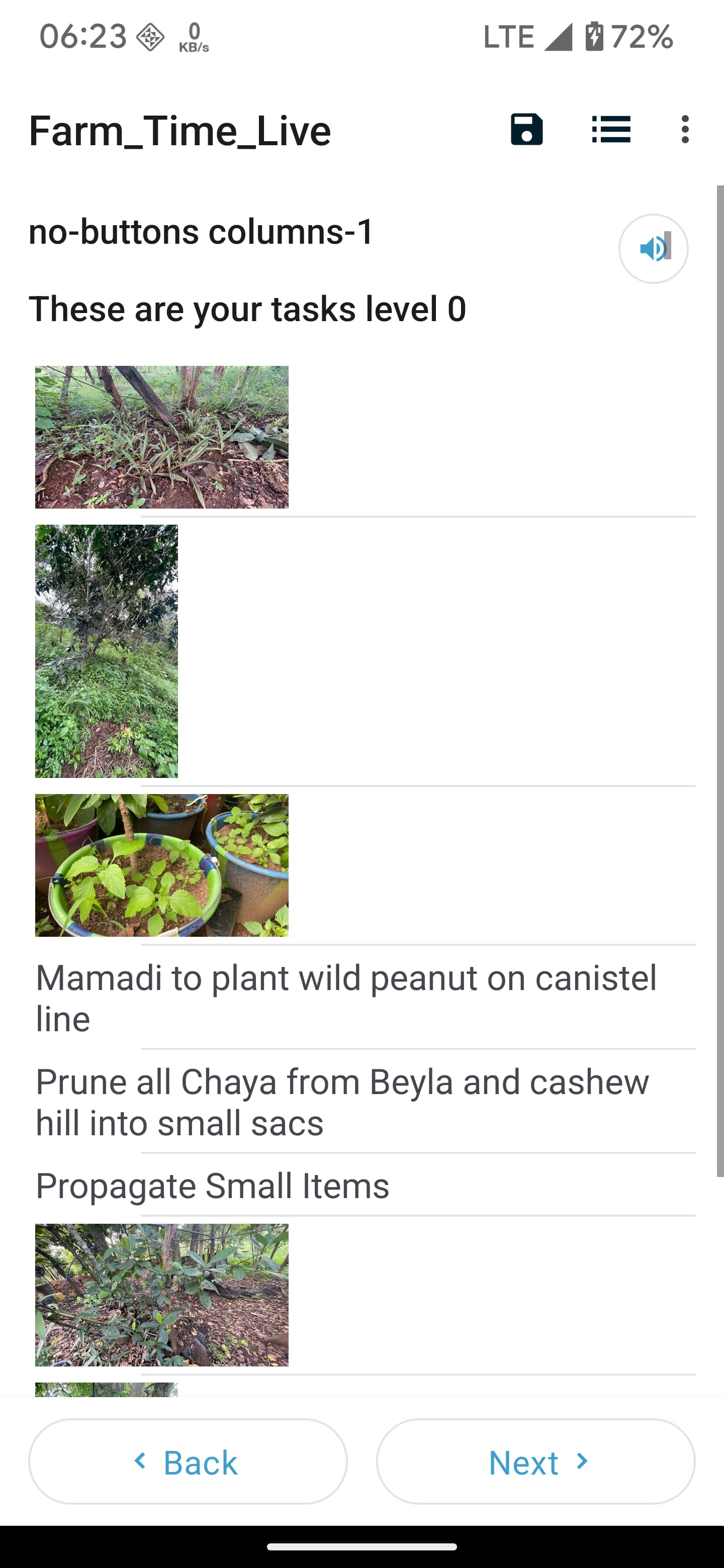Pick the dark-leaved shrub photo below Propagate
724x1568 pixels.
[161, 1295]
